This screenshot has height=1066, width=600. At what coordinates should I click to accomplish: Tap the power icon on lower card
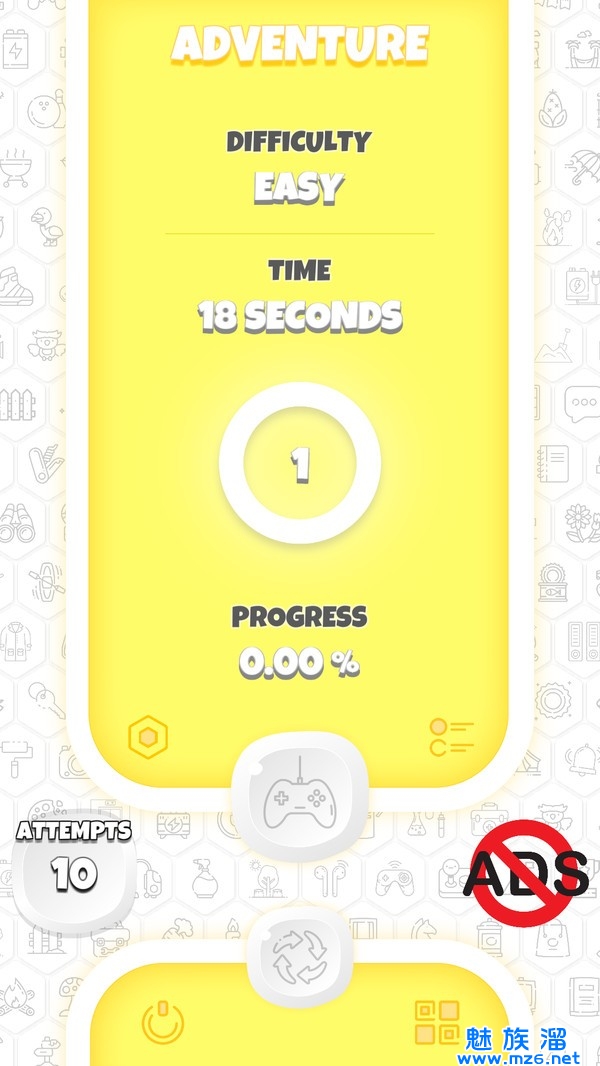pyautogui.click(x=163, y=1023)
